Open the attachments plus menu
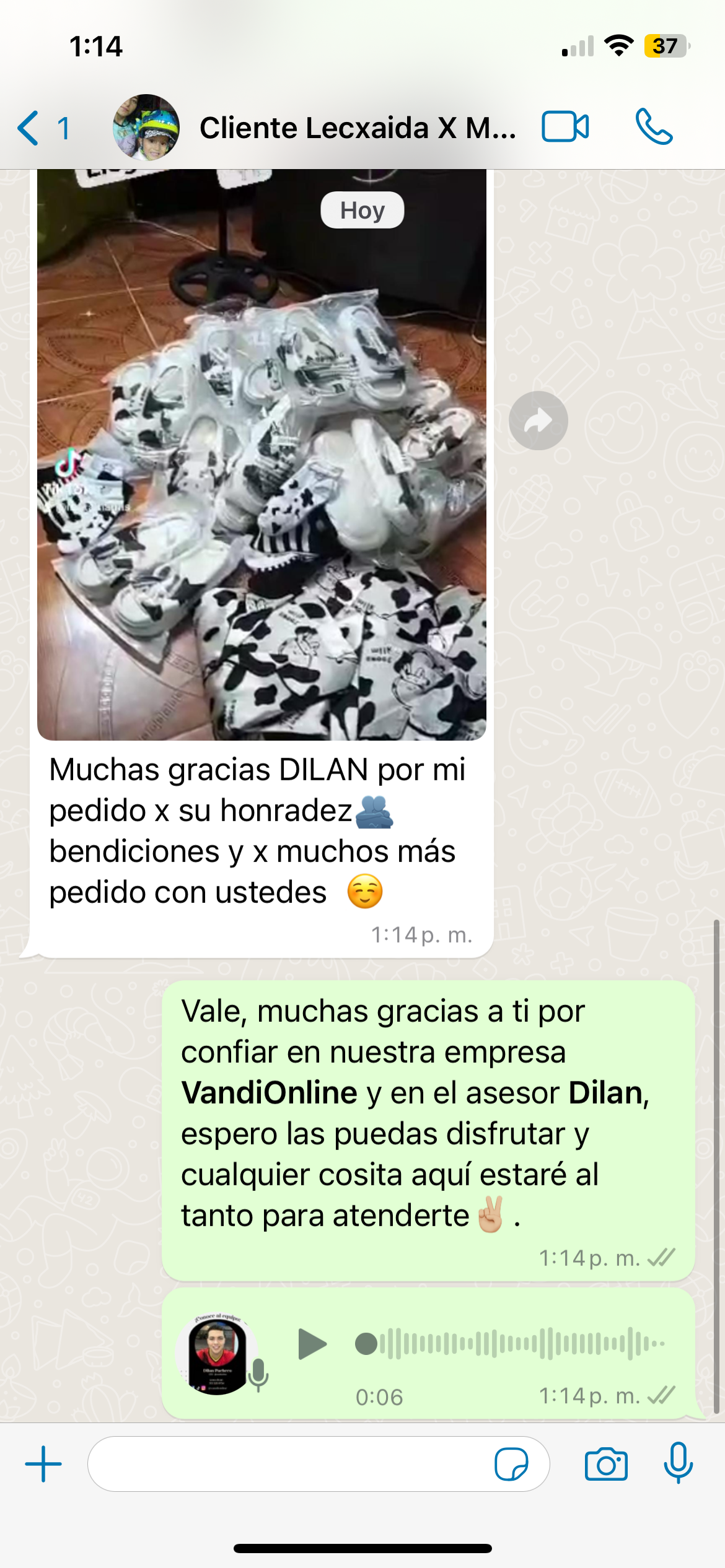Viewport: 725px width, 1568px height. 43,1465
